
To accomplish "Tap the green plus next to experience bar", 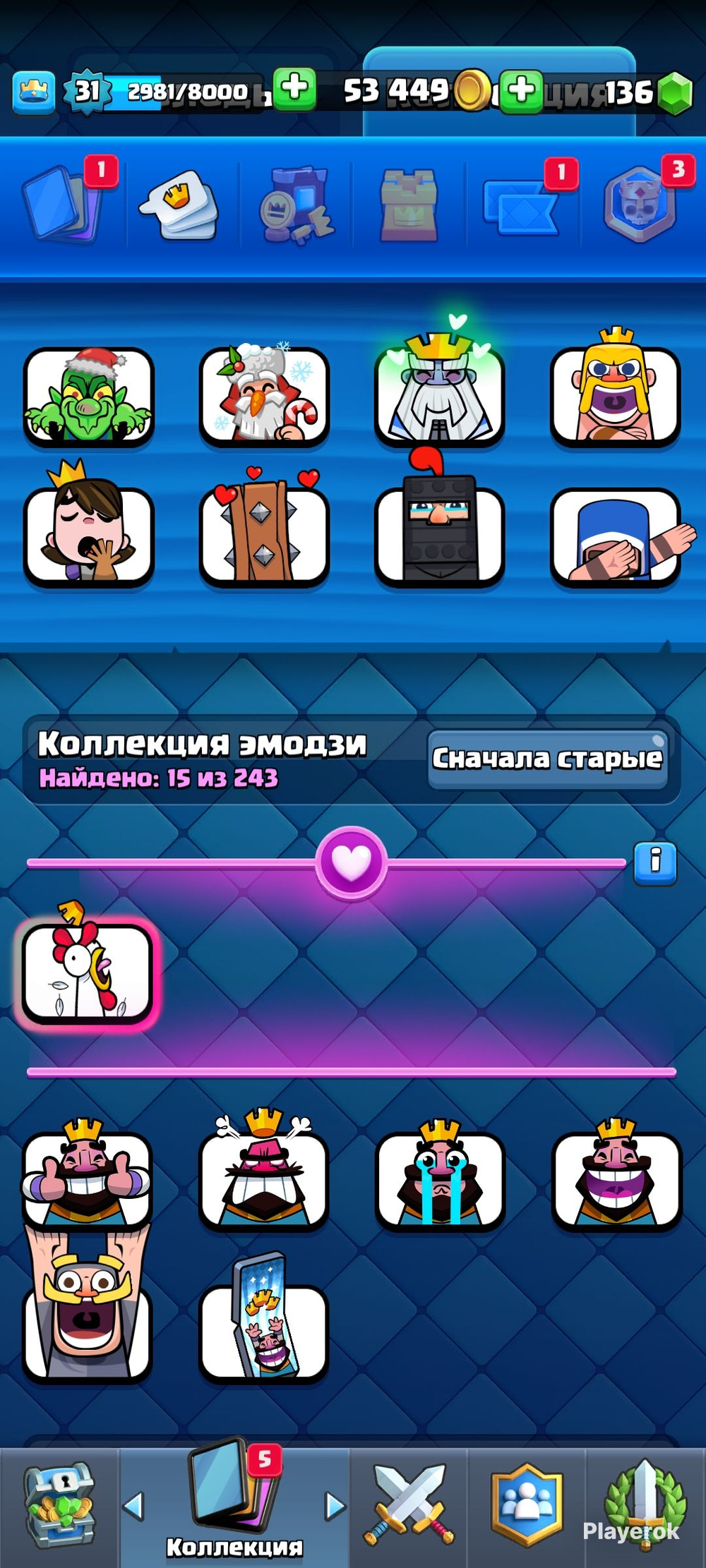I will click(294, 90).
